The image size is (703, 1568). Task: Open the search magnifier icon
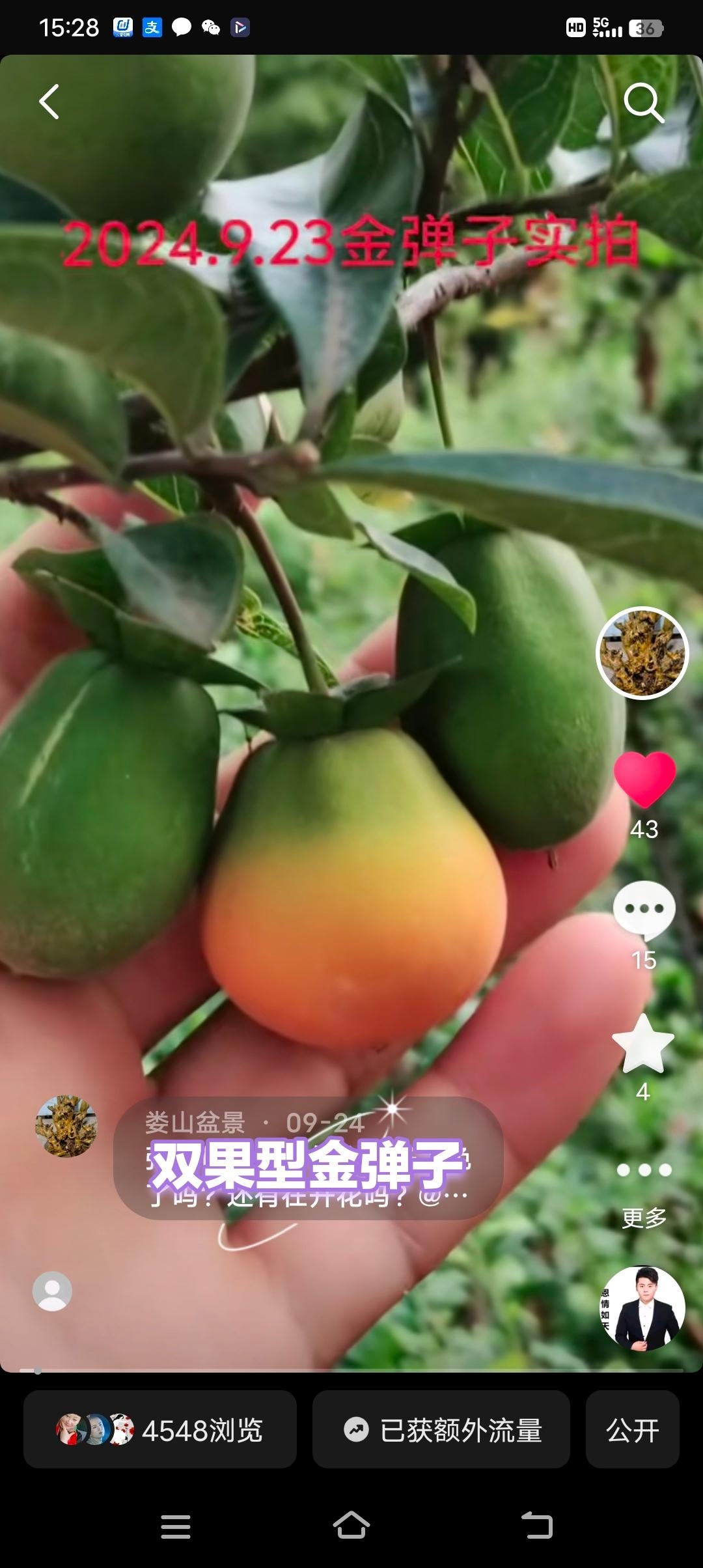643,103
